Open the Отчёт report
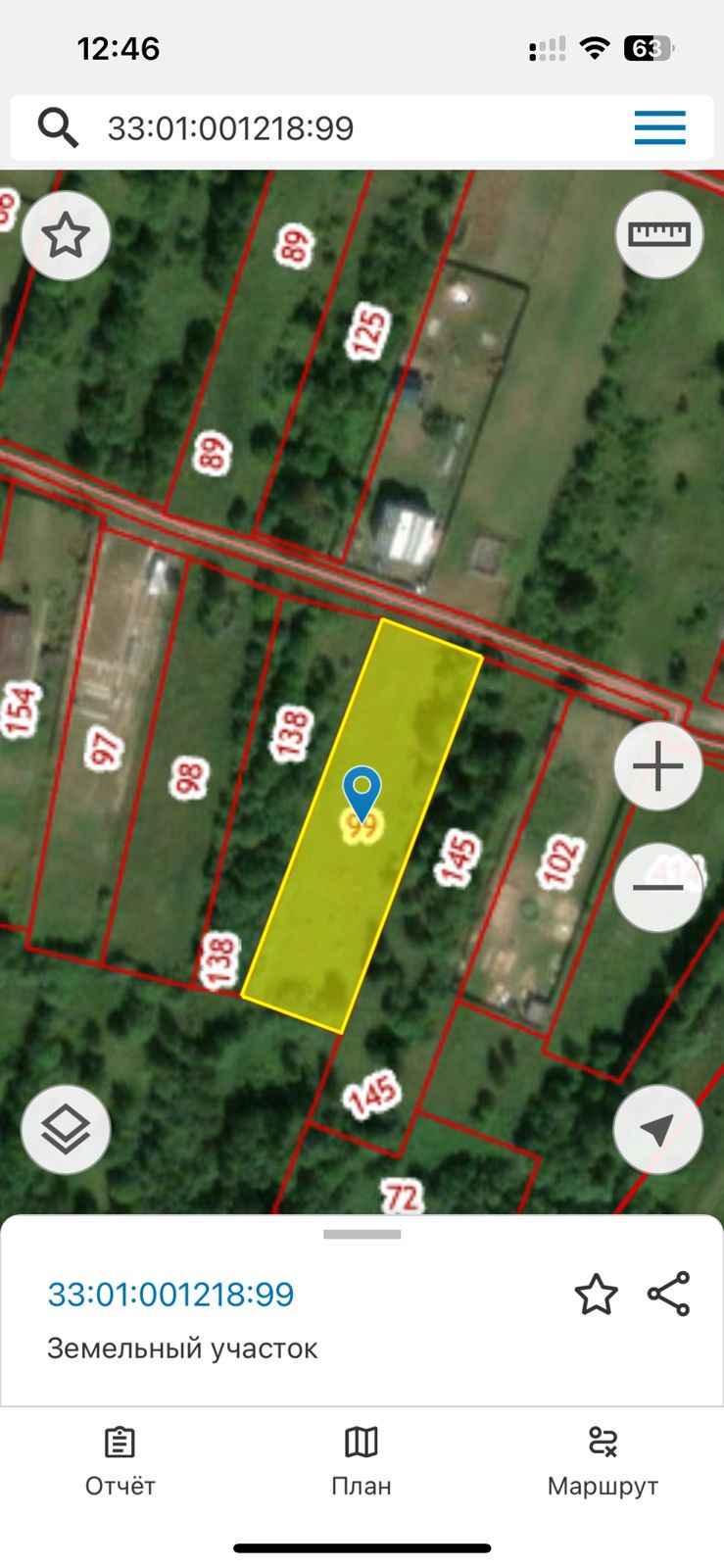This screenshot has width=724, height=1568. [120, 1461]
